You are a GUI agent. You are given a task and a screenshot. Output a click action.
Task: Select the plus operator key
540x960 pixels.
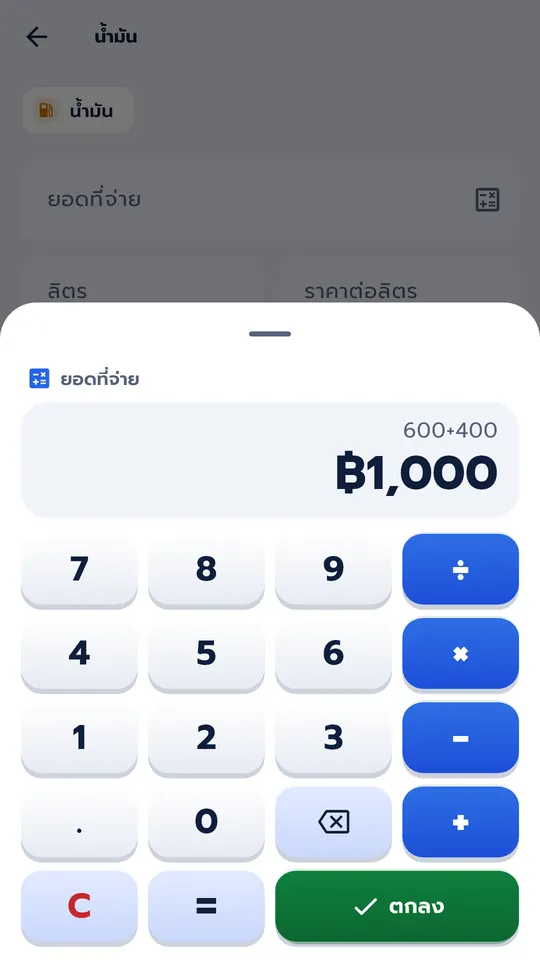coord(460,822)
